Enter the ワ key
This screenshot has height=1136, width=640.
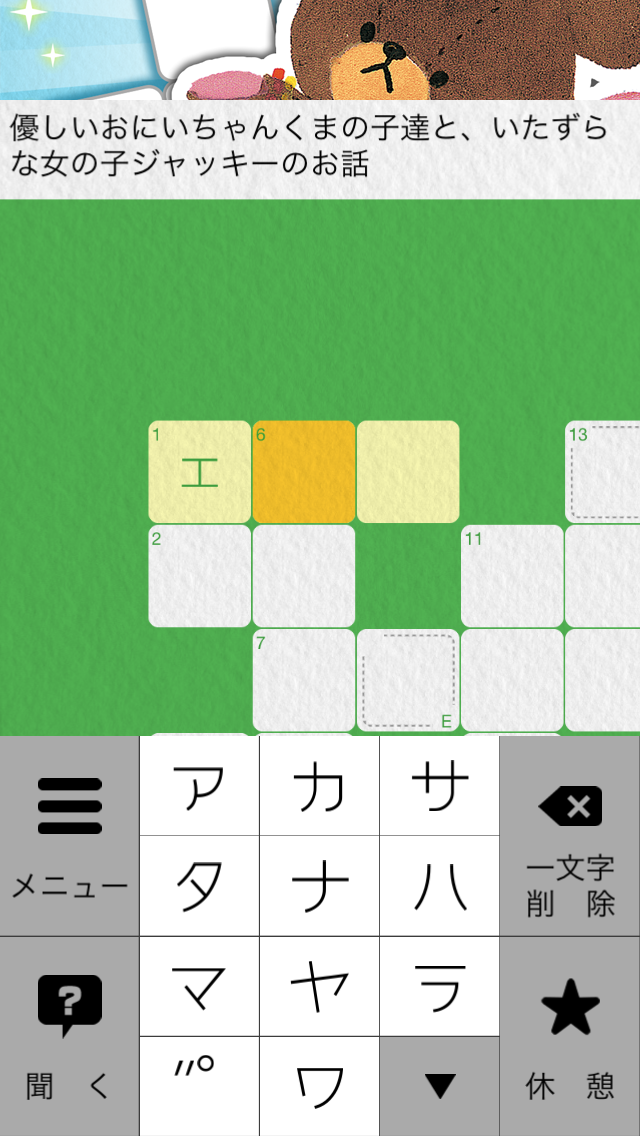coord(320,1086)
